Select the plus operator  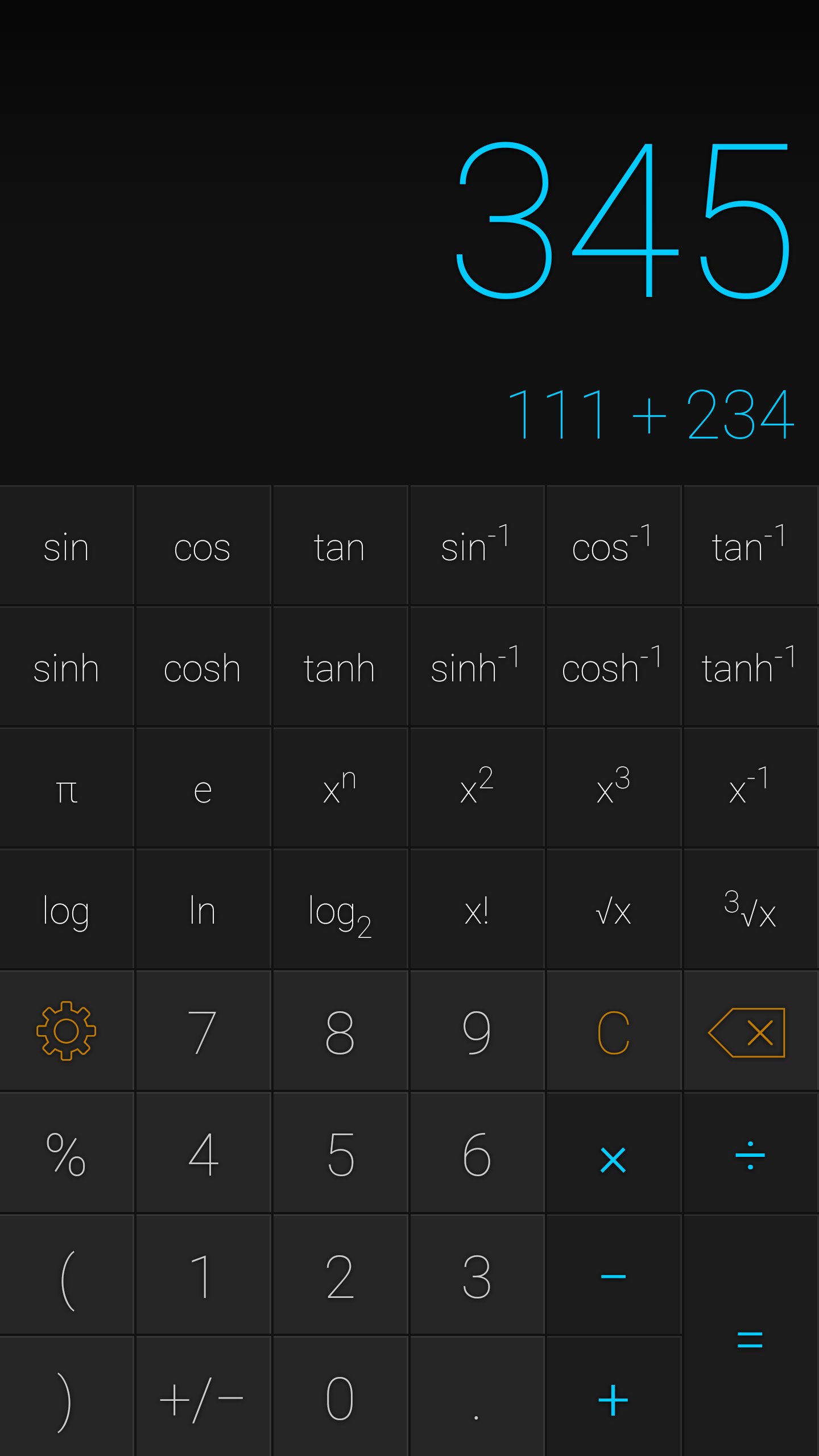[614, 1397]
